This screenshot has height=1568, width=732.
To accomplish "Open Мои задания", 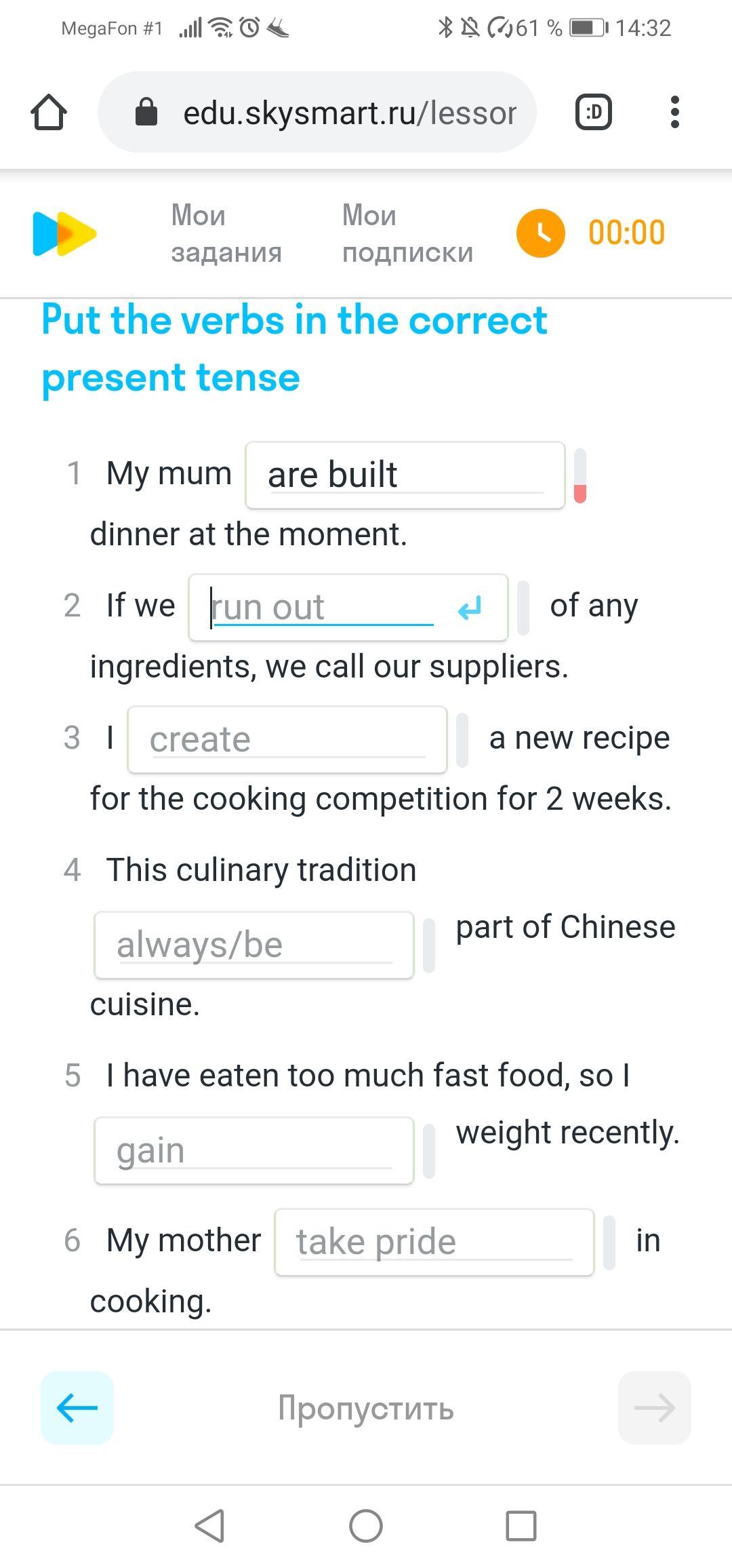I will pos(226,233).
